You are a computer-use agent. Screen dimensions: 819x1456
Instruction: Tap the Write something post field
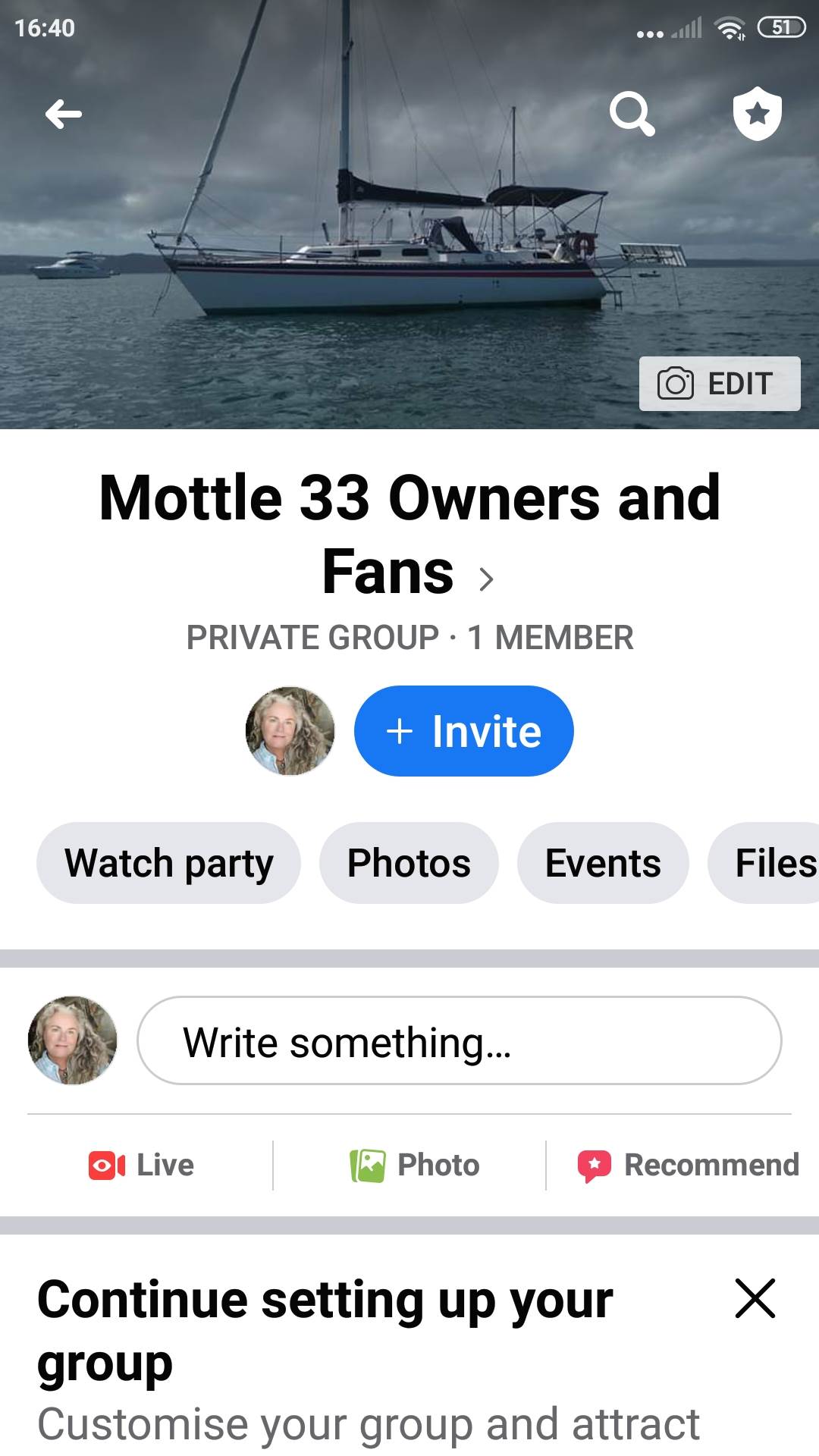[459, 1040]
